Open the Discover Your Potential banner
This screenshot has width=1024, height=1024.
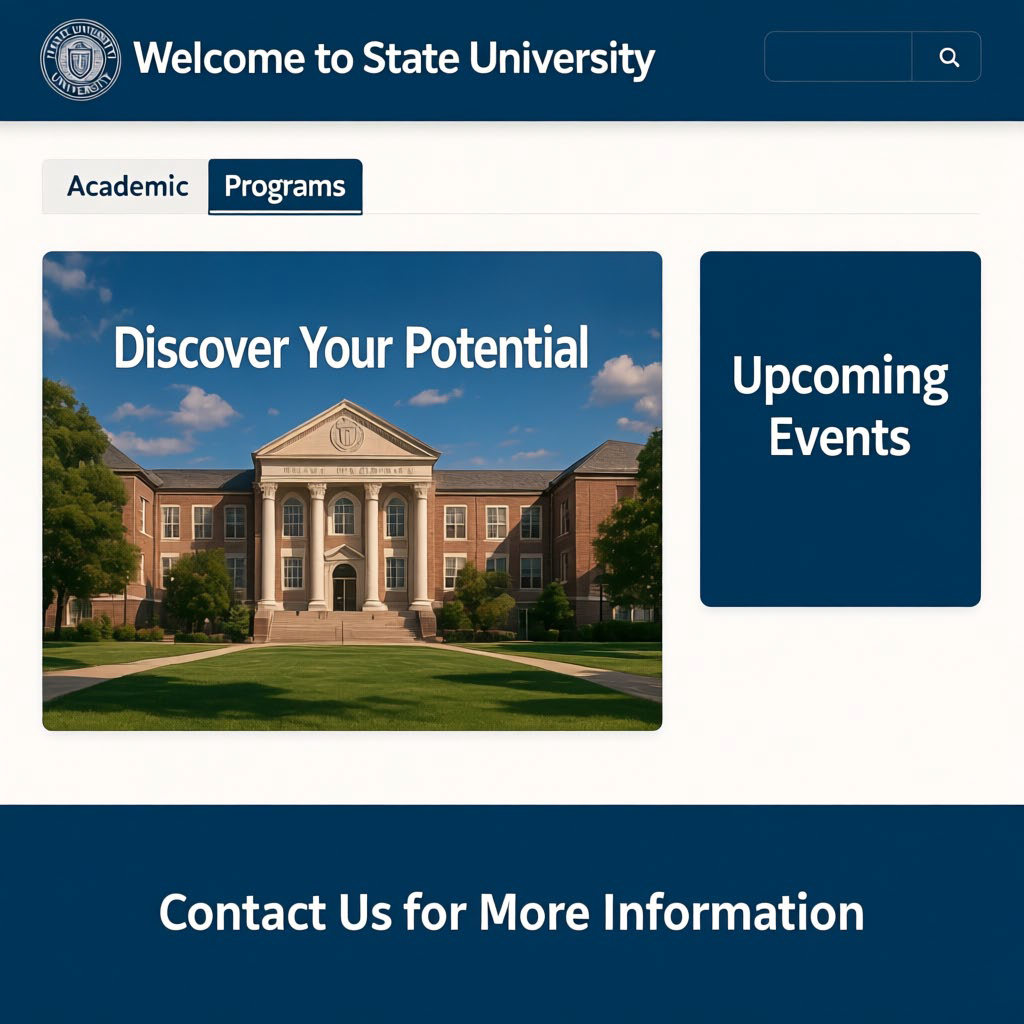coord(352,490)
